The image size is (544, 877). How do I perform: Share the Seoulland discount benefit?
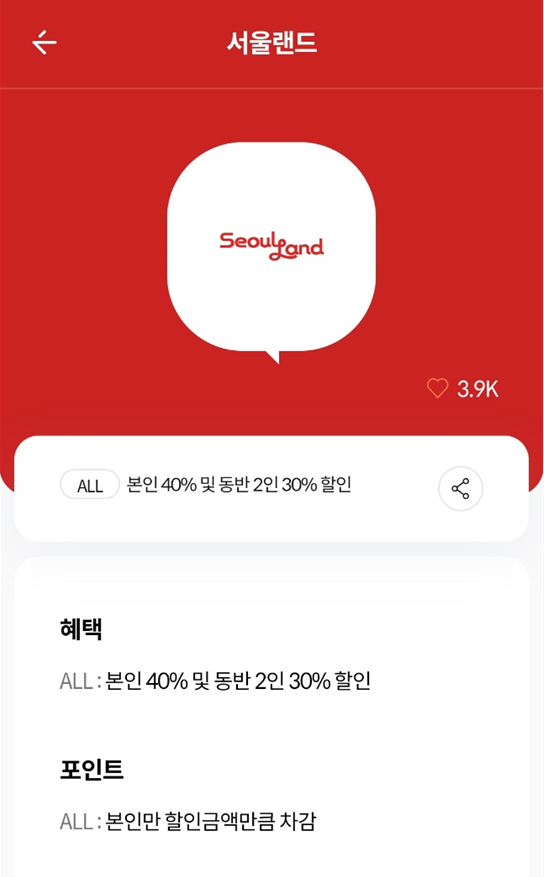(x=460, y=488)
